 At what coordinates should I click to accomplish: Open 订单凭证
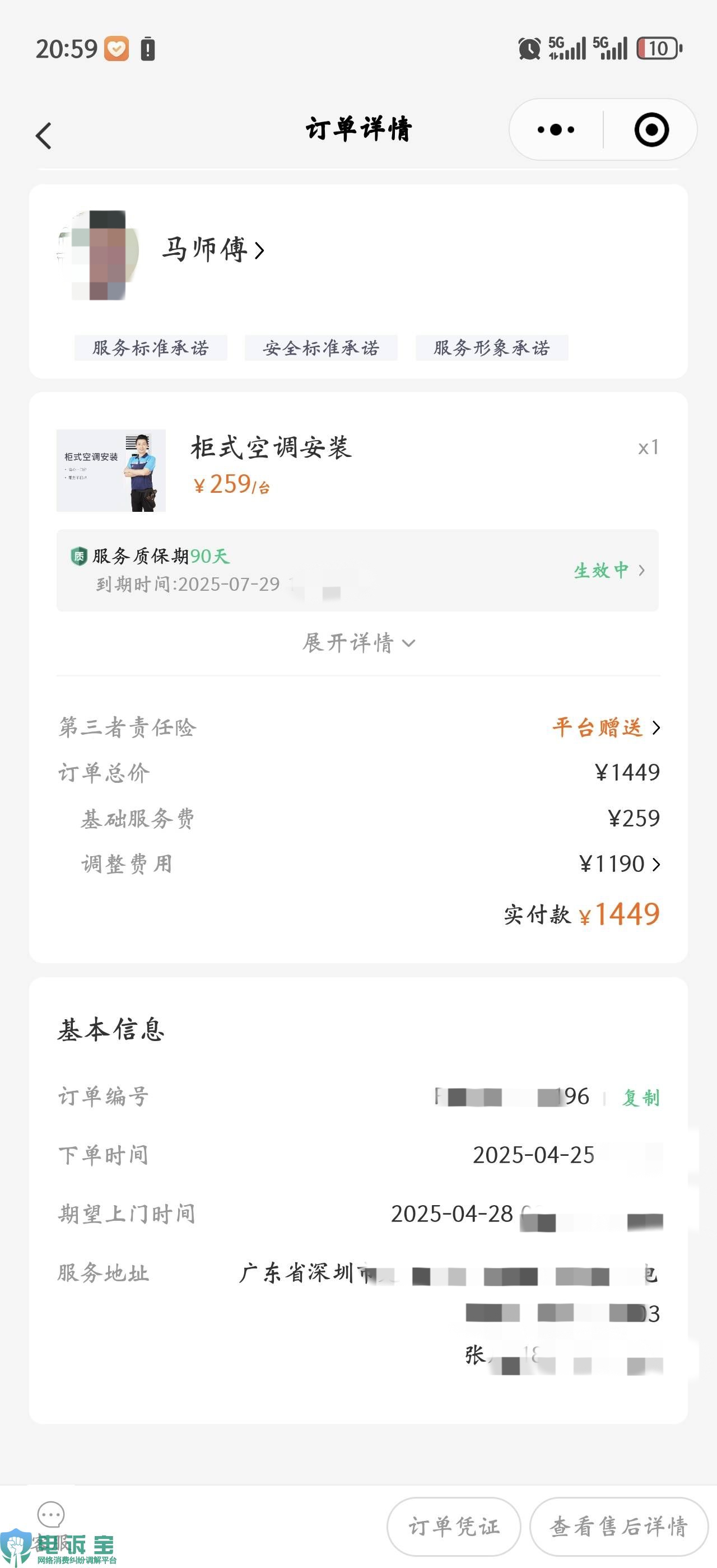tap(454, 1526)
